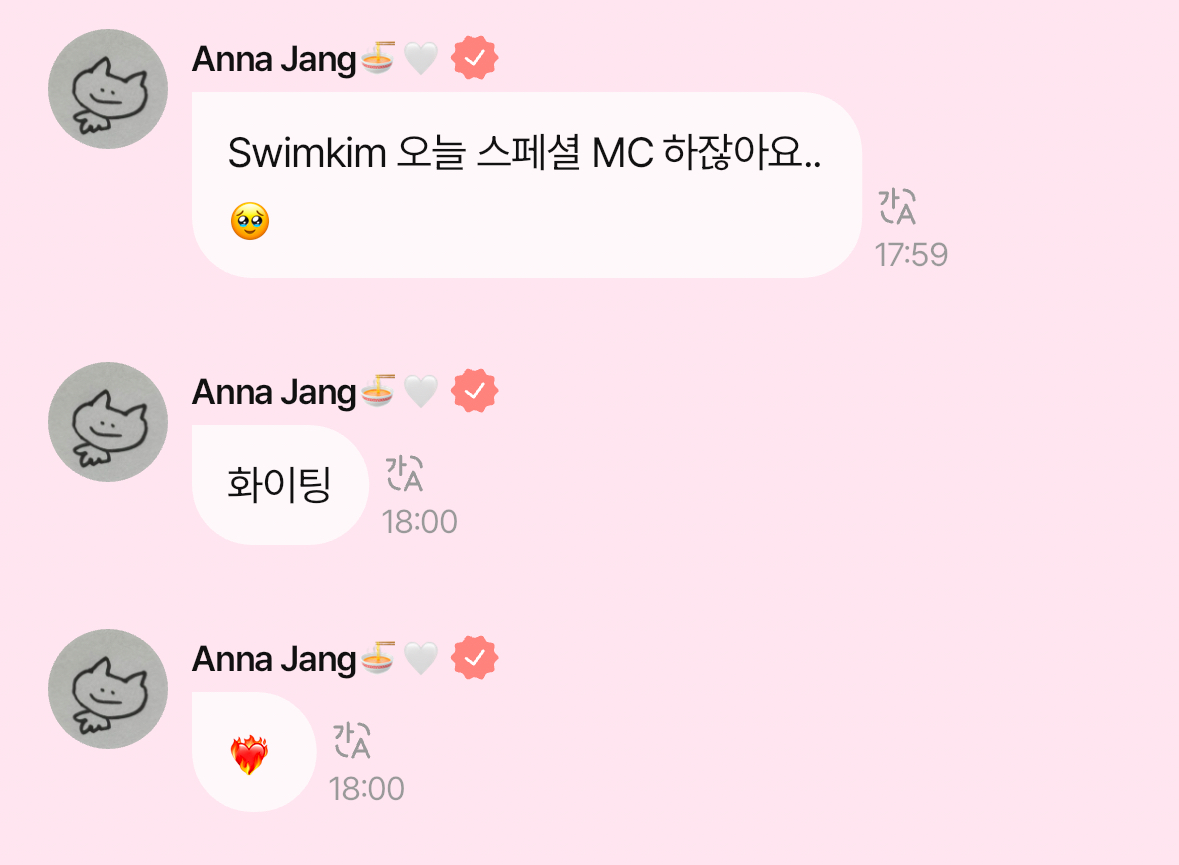
Task: Translate the 화이팅 message
Action: coord(404,473)
